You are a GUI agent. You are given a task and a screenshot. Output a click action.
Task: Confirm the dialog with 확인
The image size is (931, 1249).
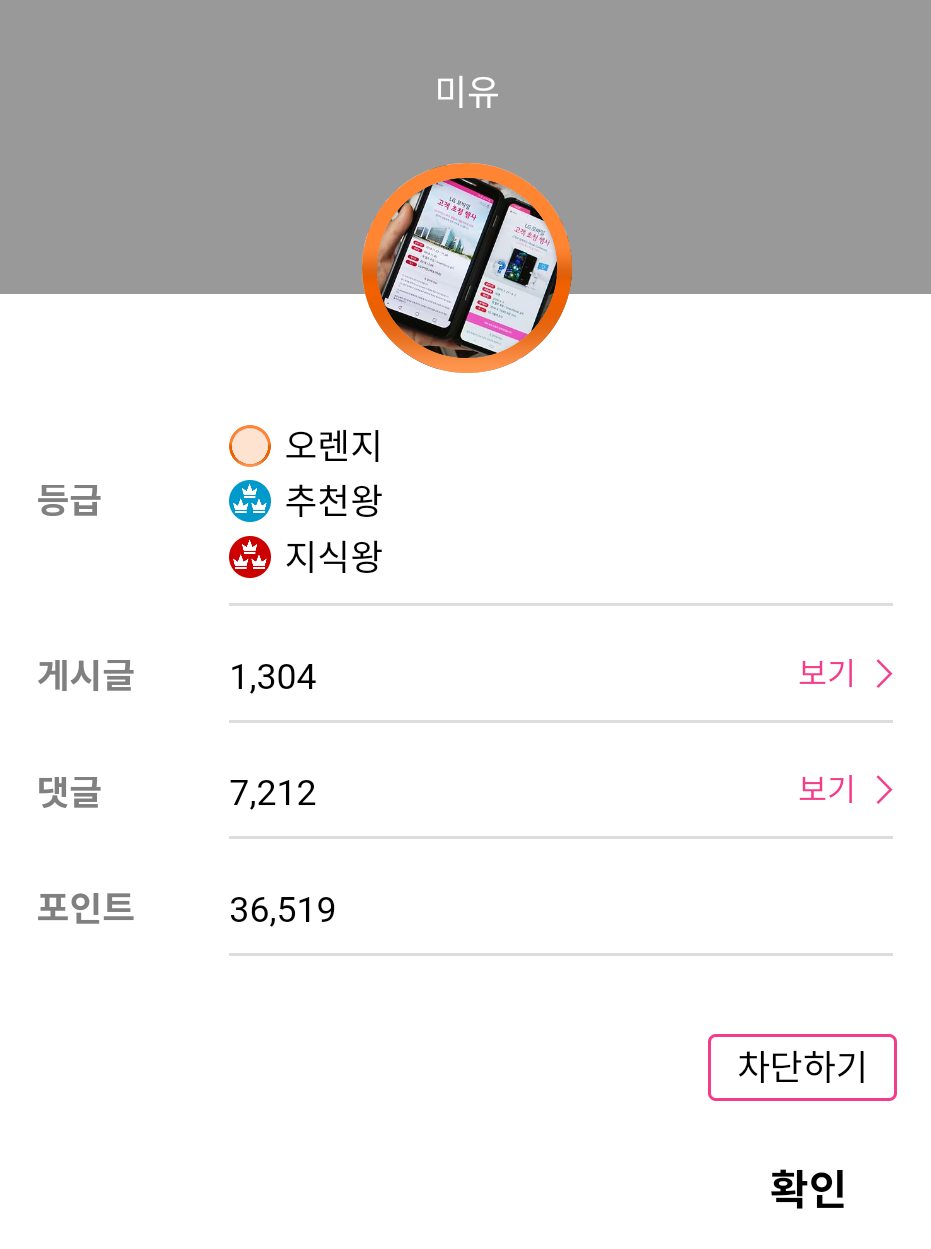coord(808,1189)
